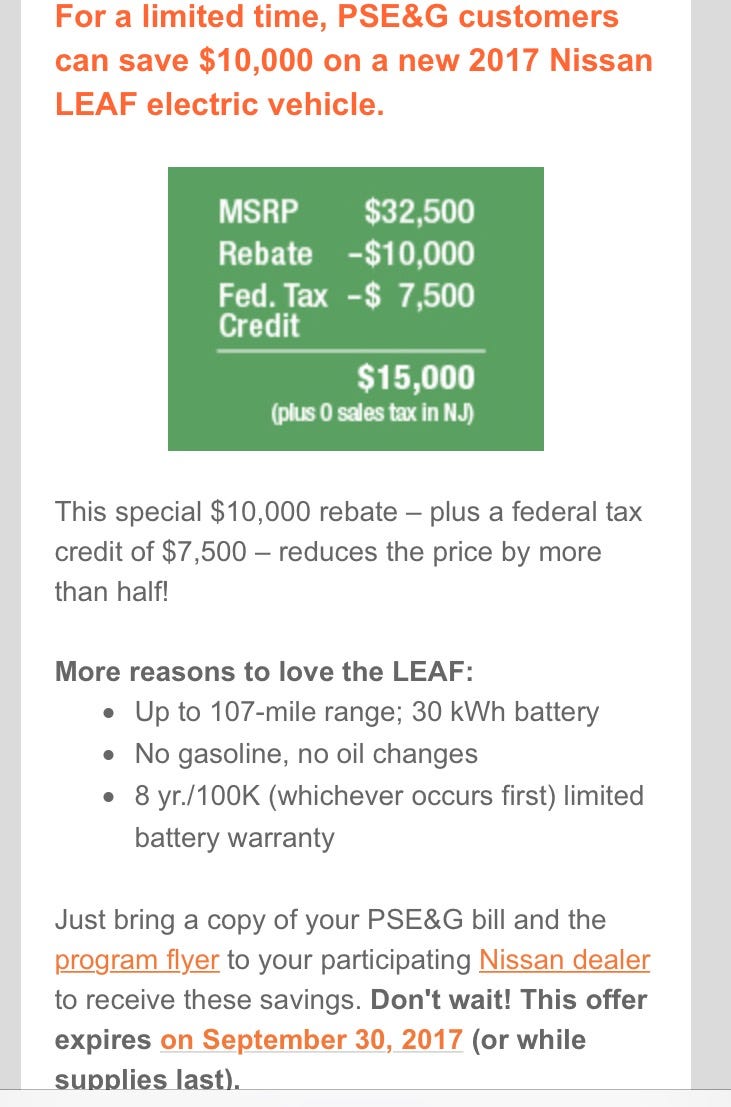Tap the September 30, 2017 expiry link

(x=311, y=1039)
